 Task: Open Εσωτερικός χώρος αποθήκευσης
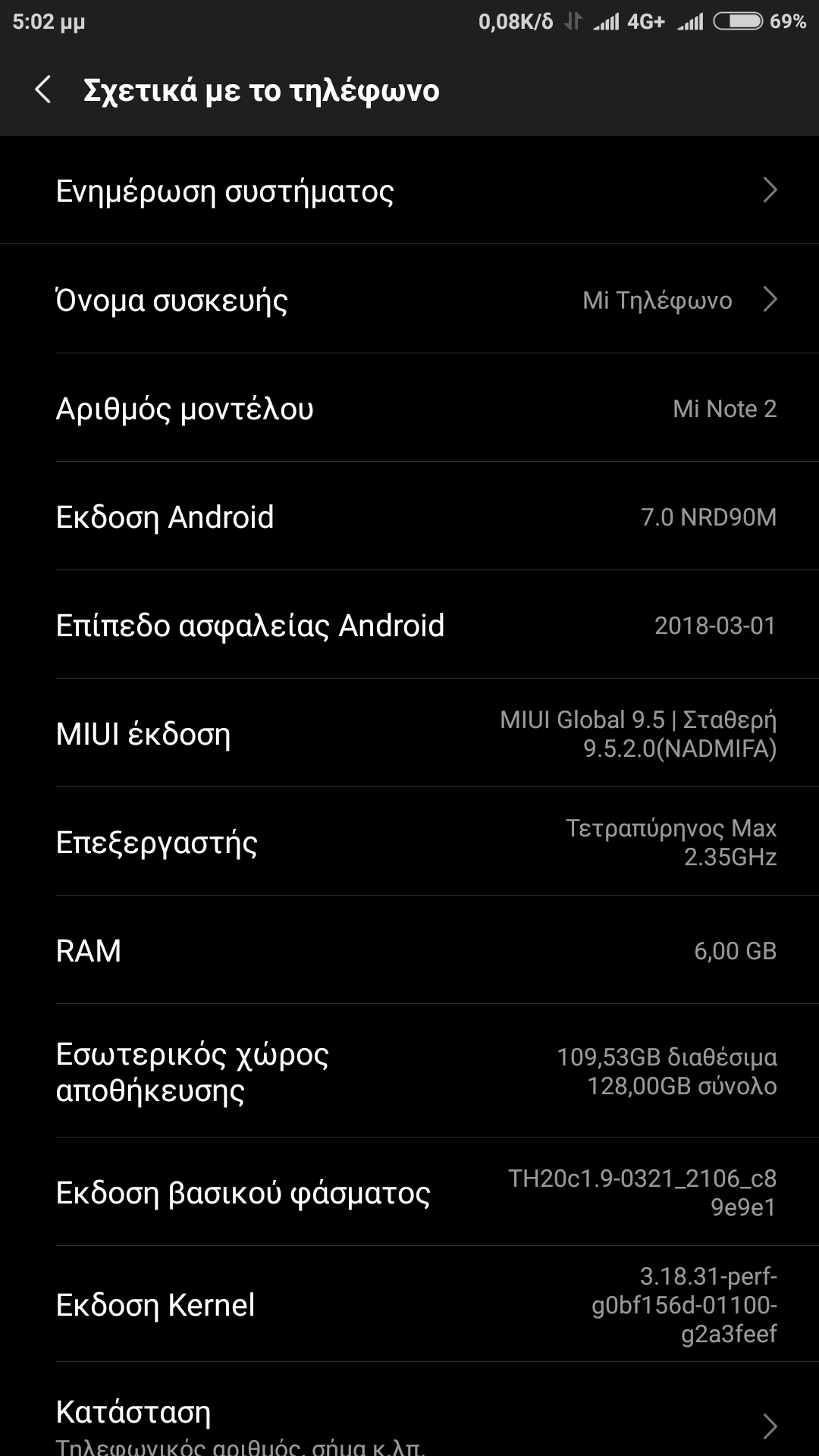pos(409,1072)
